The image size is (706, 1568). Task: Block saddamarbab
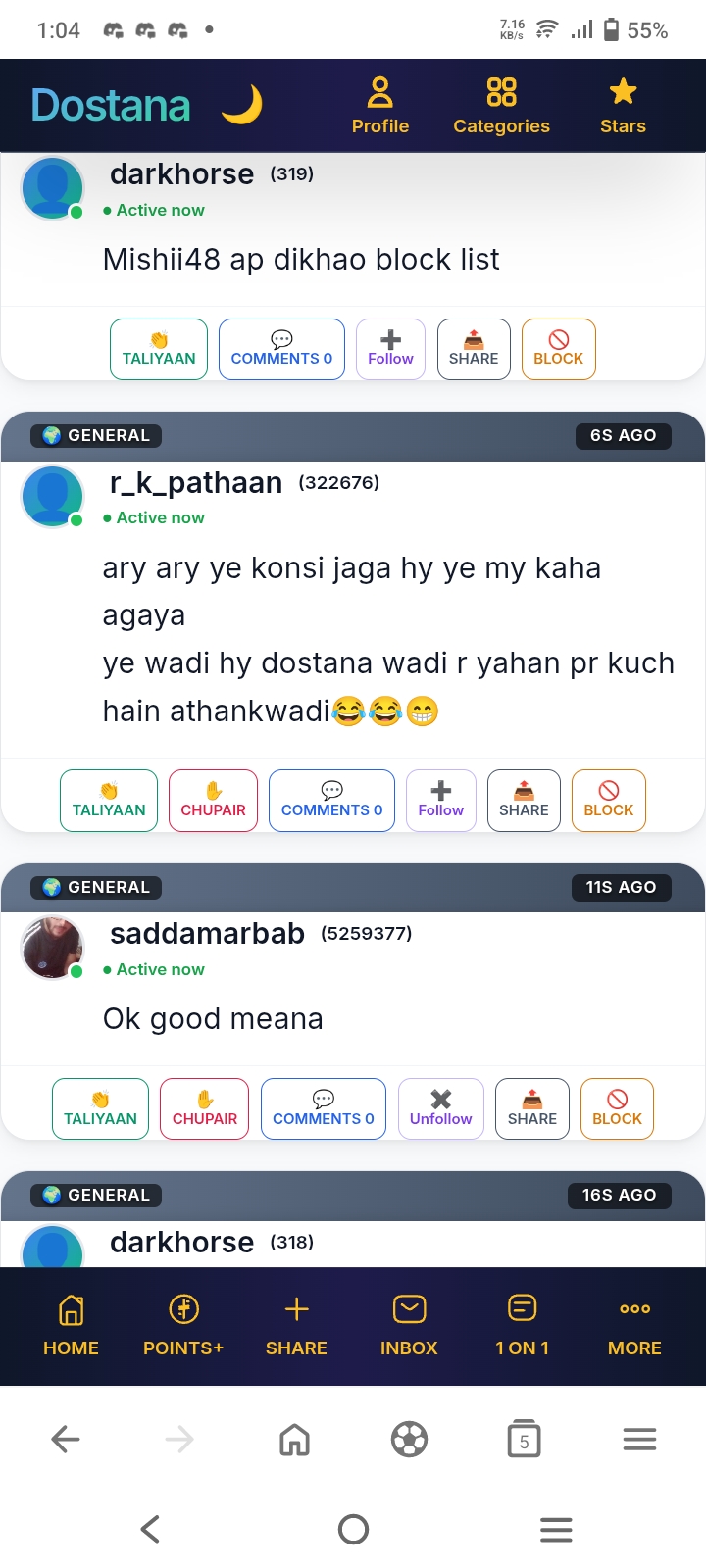point(618,1109)
